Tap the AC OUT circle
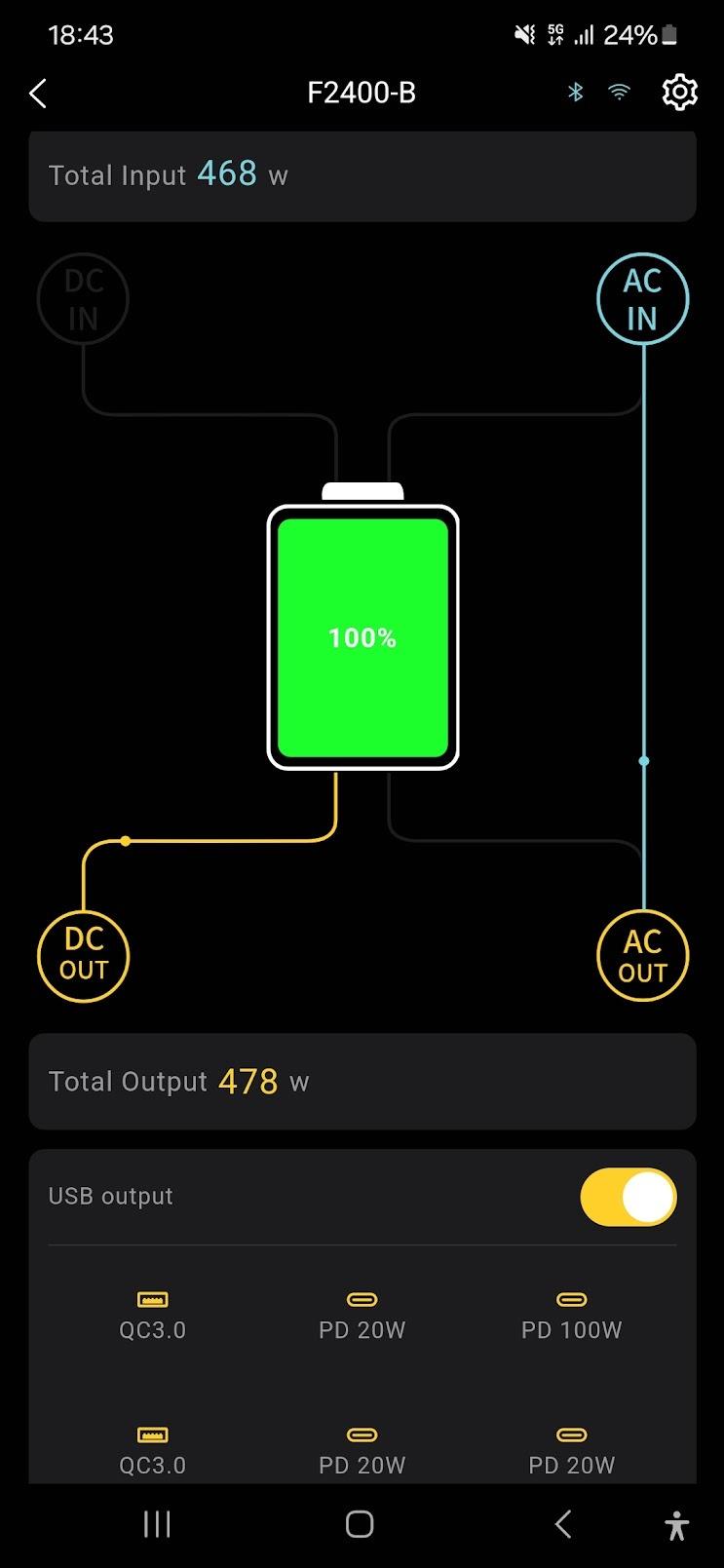The image size is (724, 1568). coord(643,956)
